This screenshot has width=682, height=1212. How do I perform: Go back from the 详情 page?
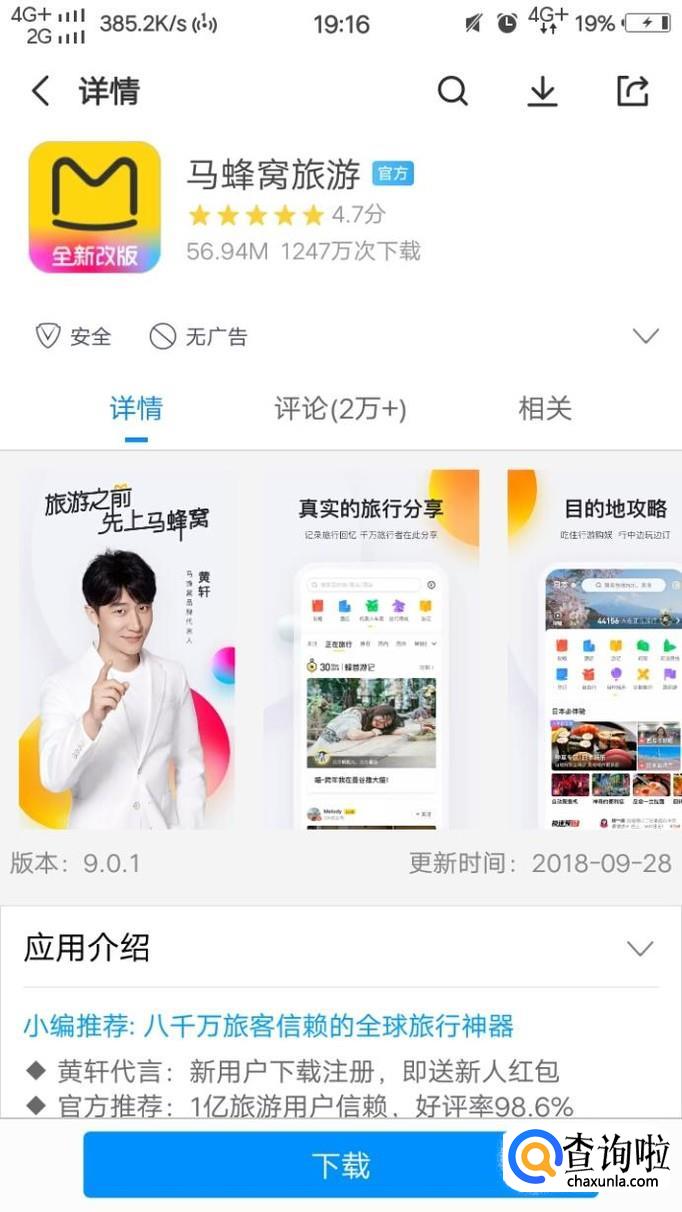click(x=41, y=92)
